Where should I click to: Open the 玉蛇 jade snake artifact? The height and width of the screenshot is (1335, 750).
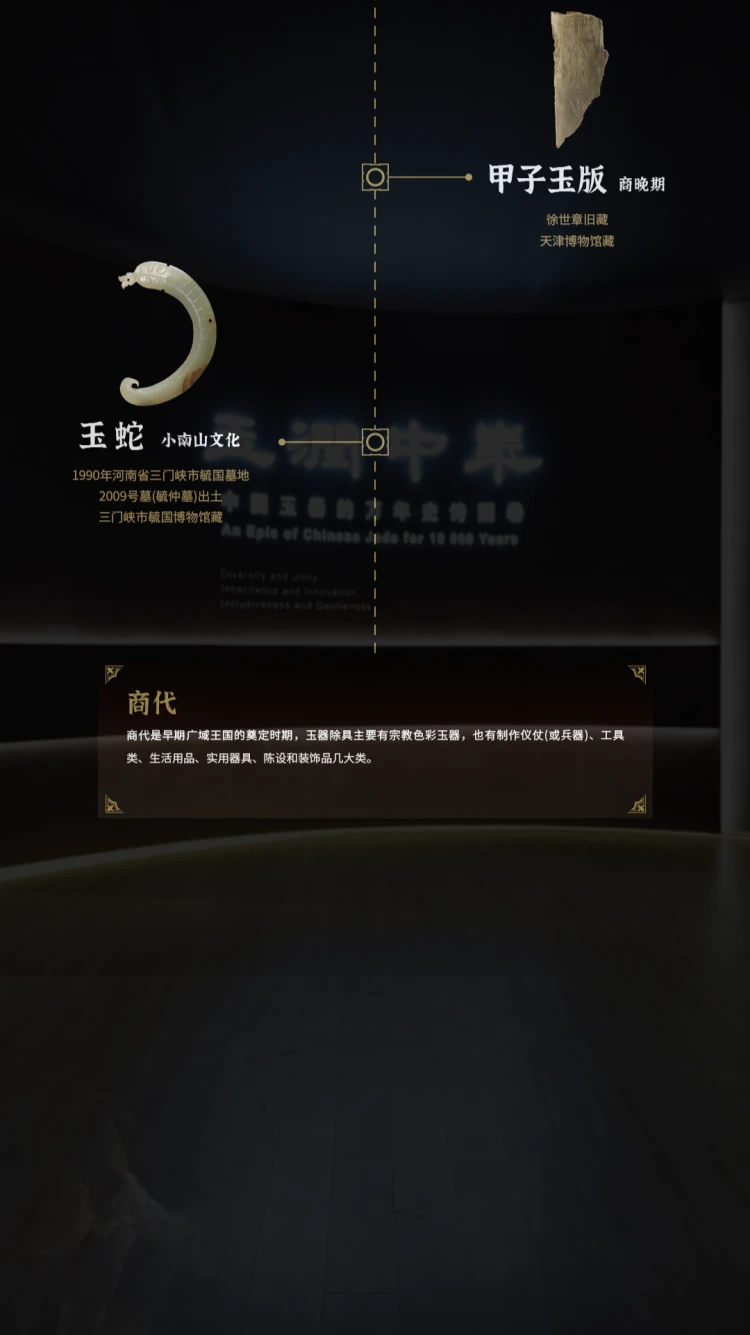tap(167, 332)
